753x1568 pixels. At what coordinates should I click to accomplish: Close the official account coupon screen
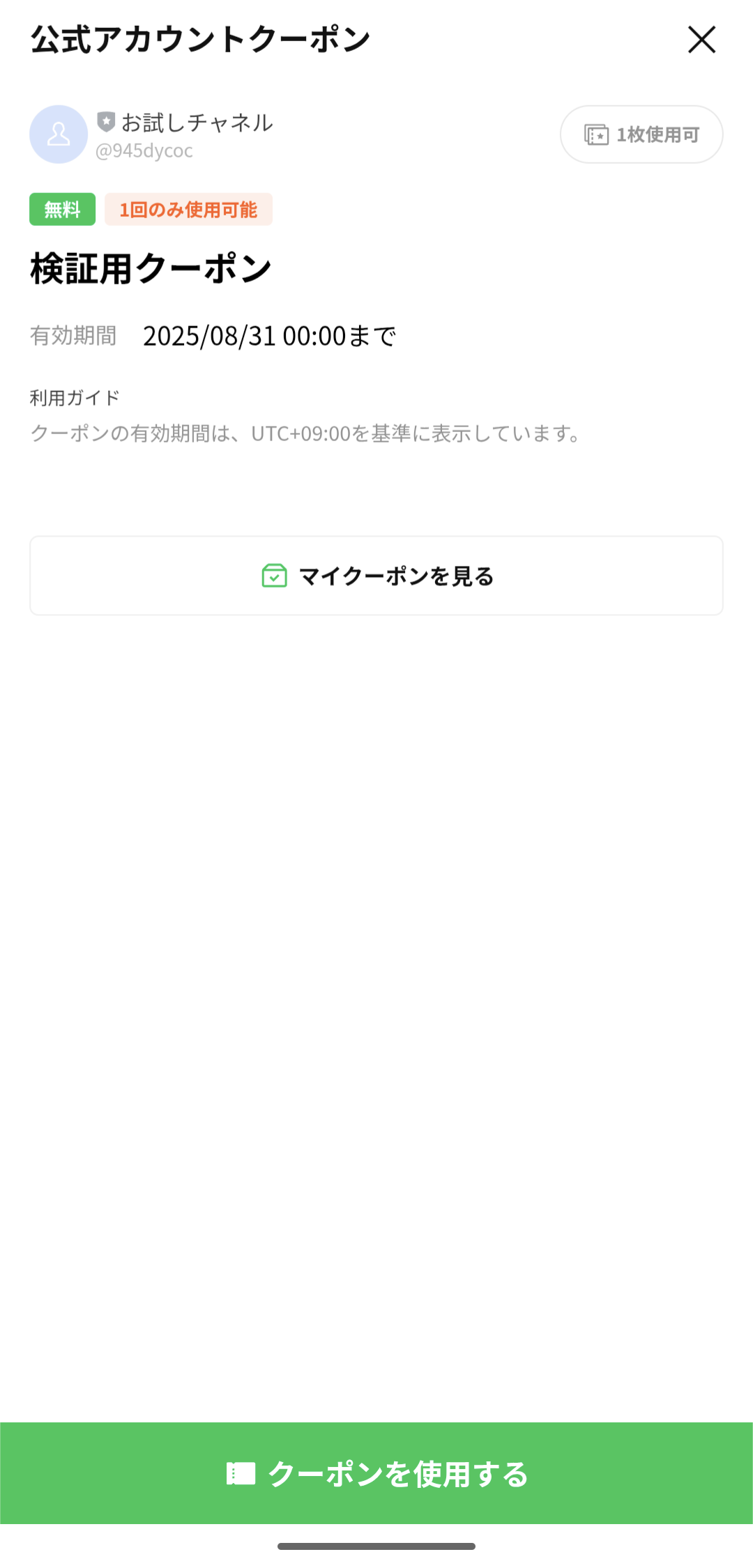pyautogui.click(x=701, y=40)
